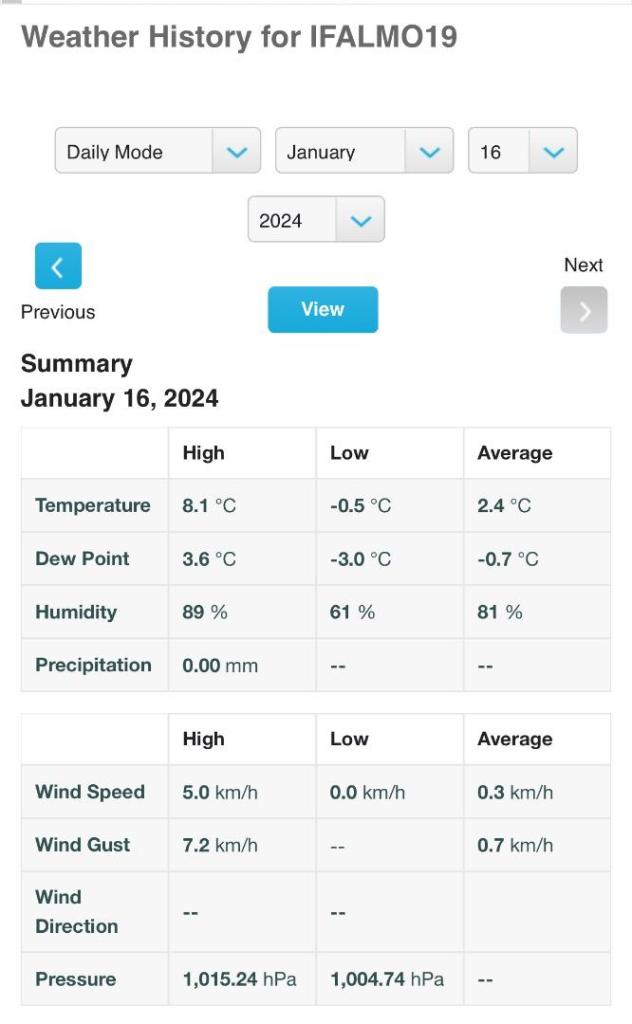The height and width of the screenshot is (1024, 632).
Task: Pick a different day than 16
Action: [522, 152]
